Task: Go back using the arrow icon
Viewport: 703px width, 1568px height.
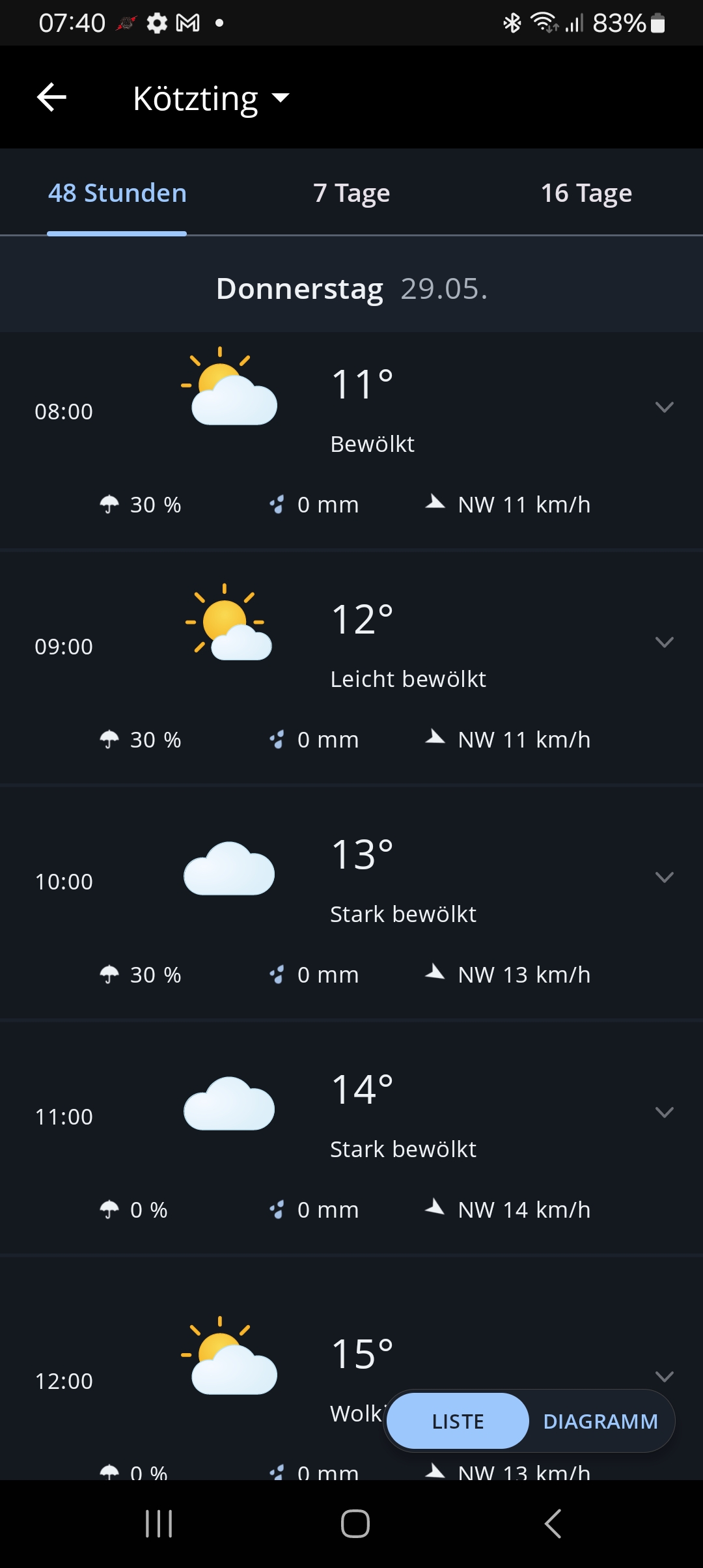Action: tap(52, 98)
